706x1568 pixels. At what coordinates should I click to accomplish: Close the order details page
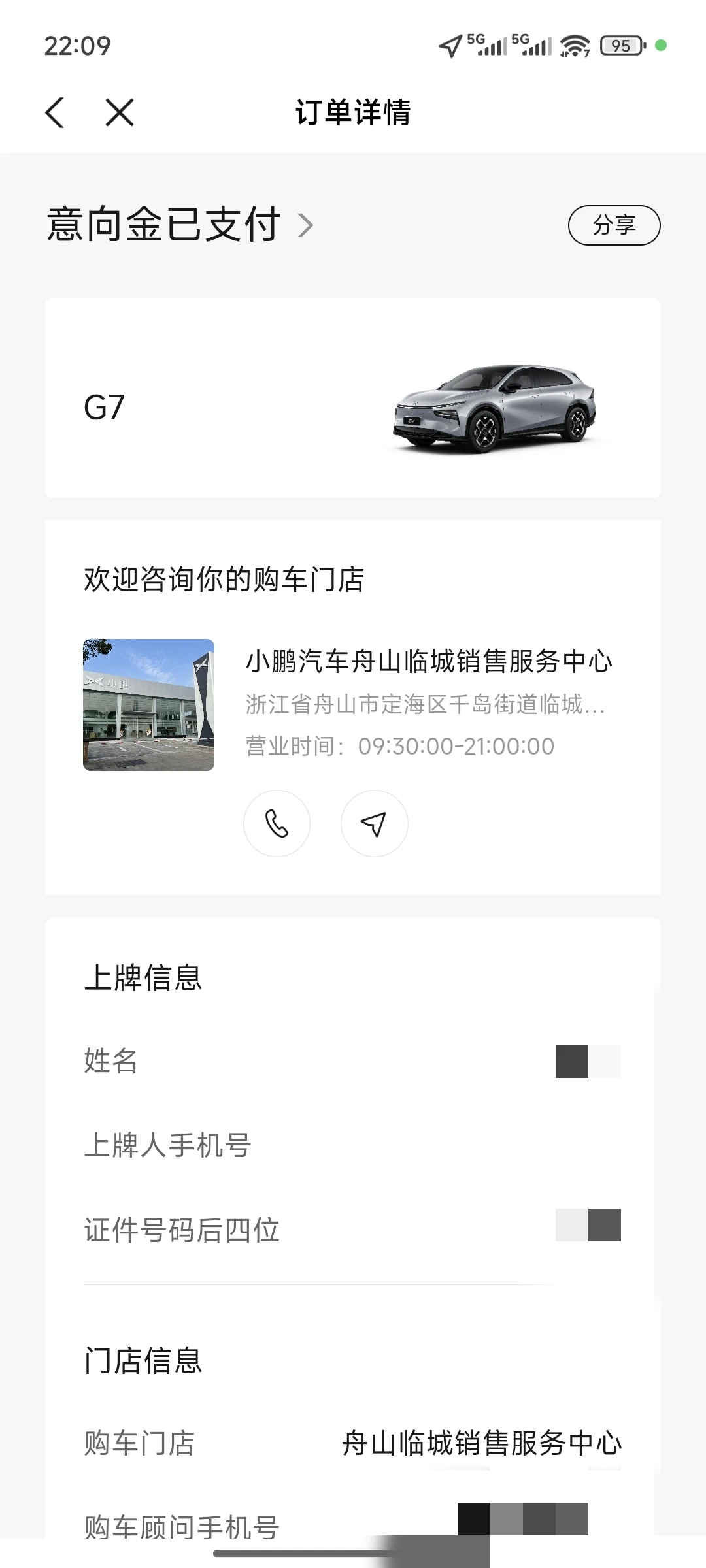120,112
